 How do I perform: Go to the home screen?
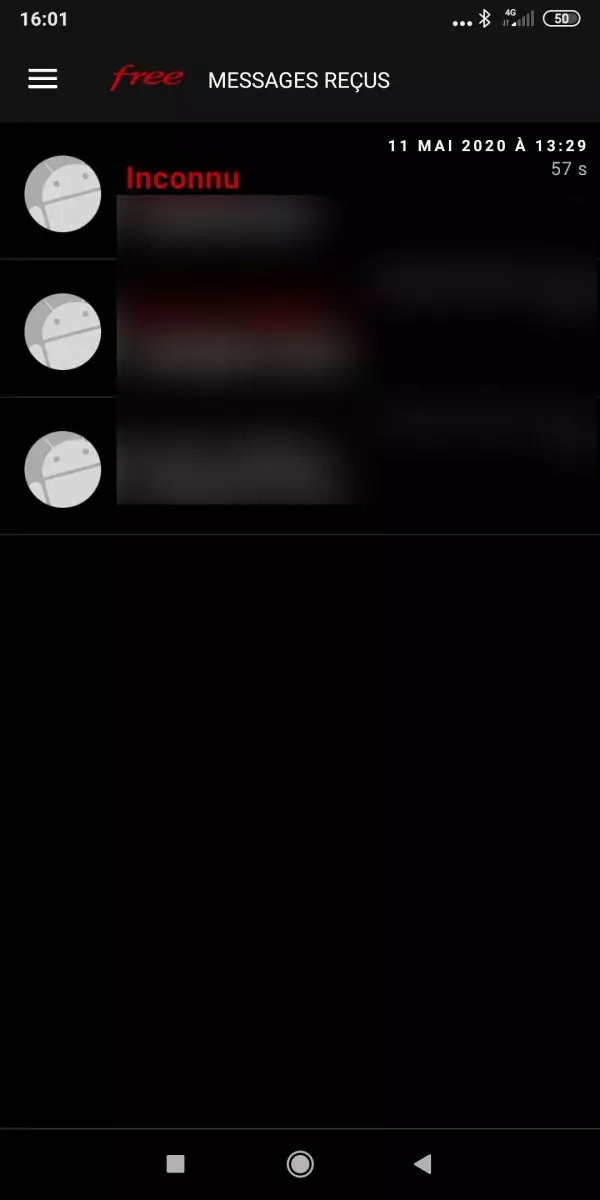[x=300, y=1163]
